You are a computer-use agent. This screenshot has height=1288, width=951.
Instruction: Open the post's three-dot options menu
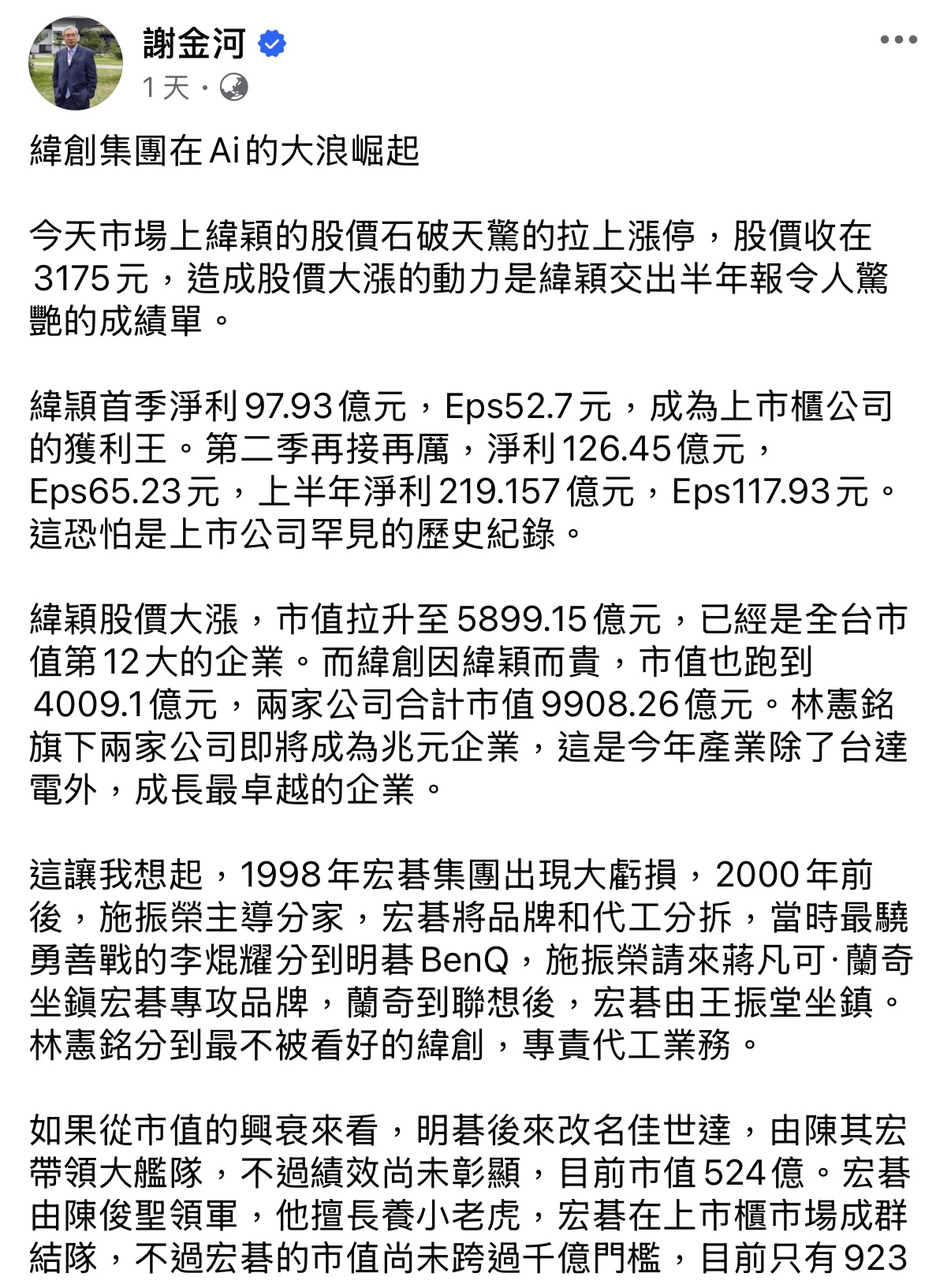point(898,40)
